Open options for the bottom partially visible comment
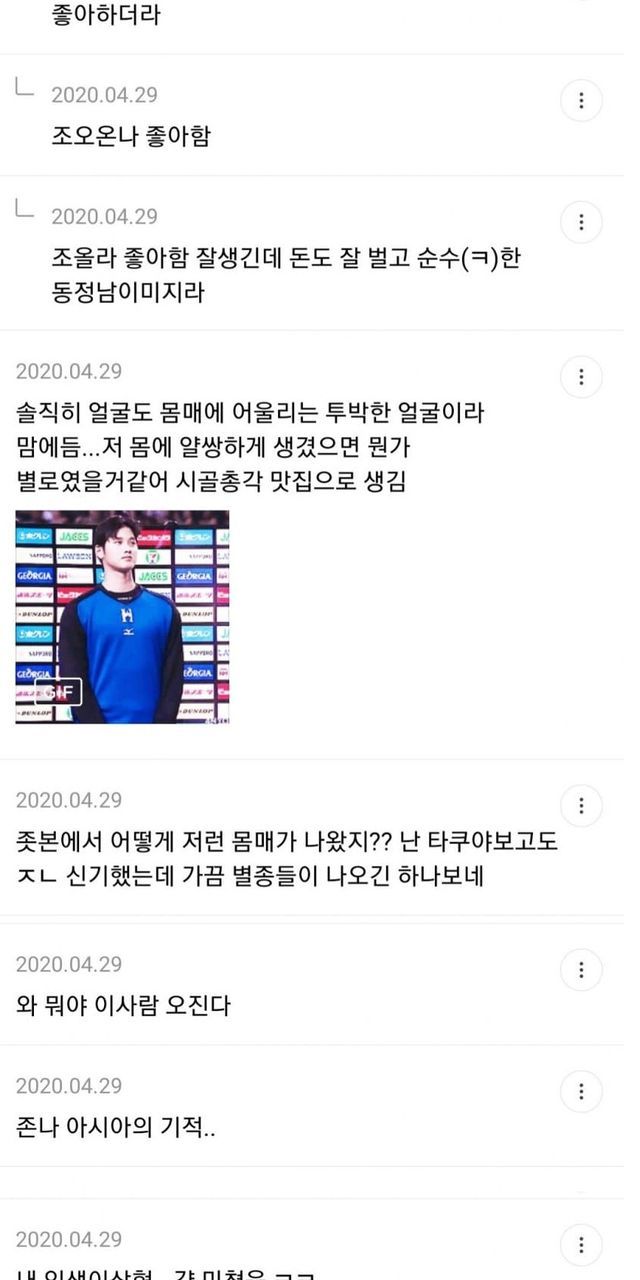The height and width of the screenshot is (1280, 640). pyautogui.click(x=581, y=1245)
